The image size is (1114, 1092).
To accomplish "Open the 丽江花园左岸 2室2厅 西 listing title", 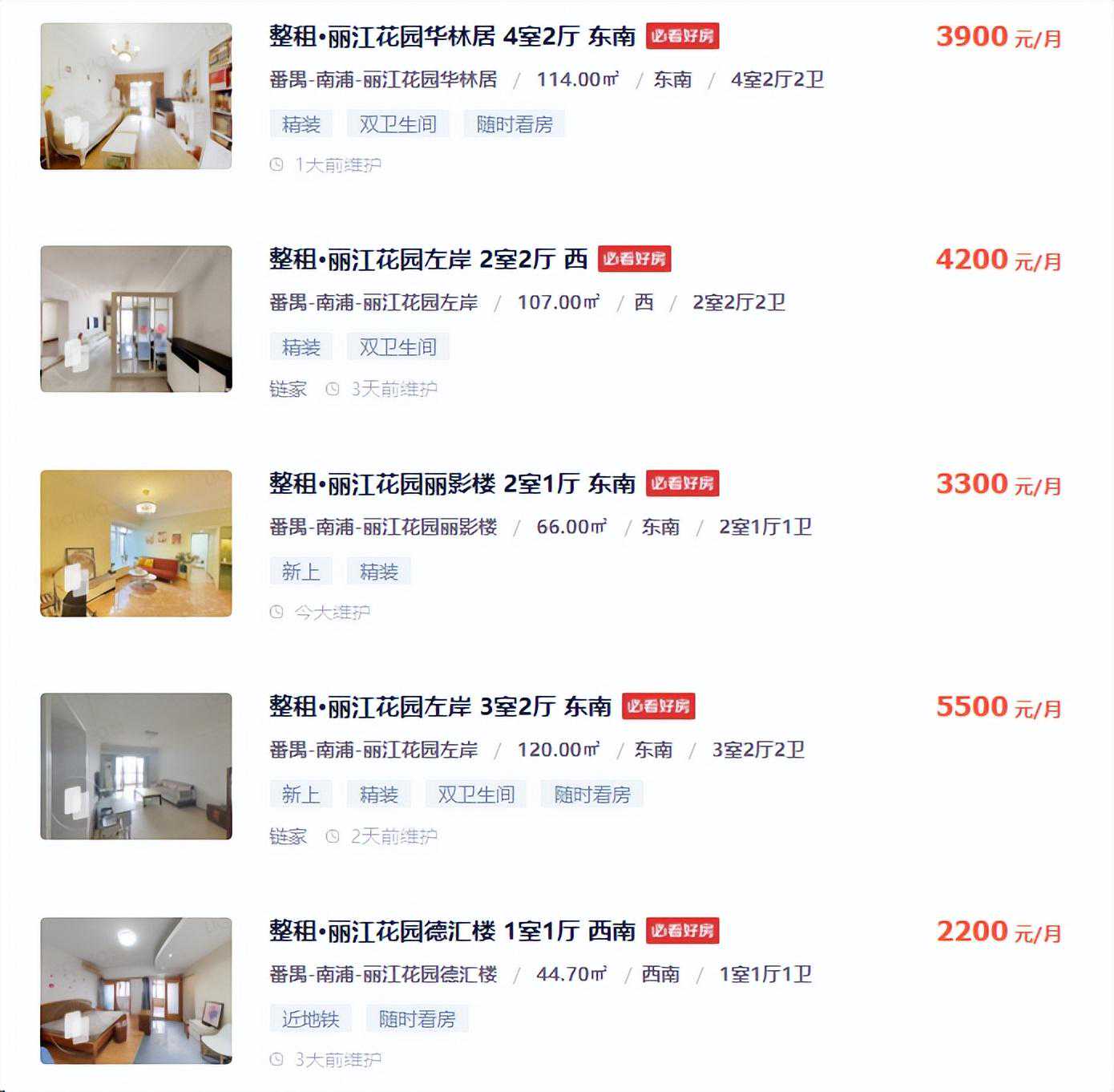I will pos(428,260).
